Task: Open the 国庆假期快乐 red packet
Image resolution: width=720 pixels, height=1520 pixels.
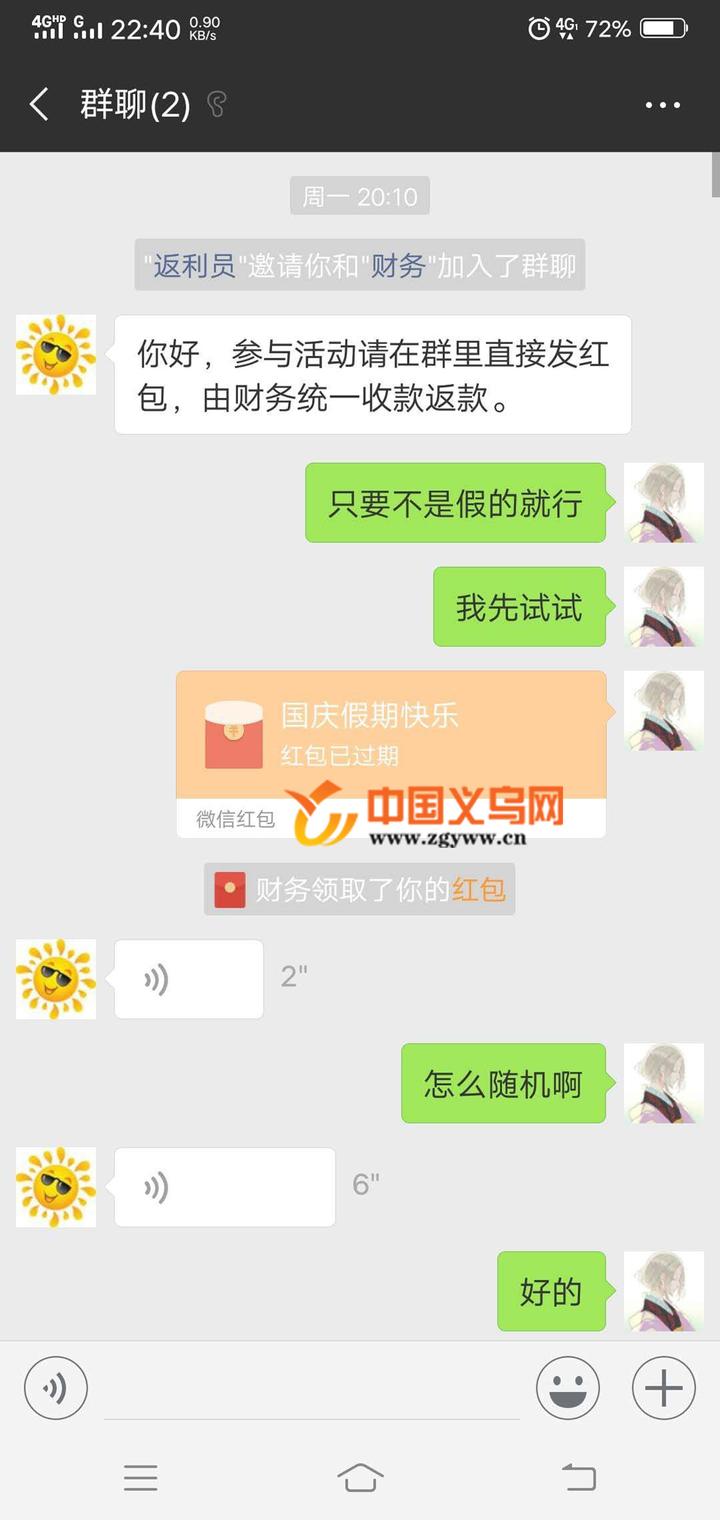Action: click(x=391, y=735)
